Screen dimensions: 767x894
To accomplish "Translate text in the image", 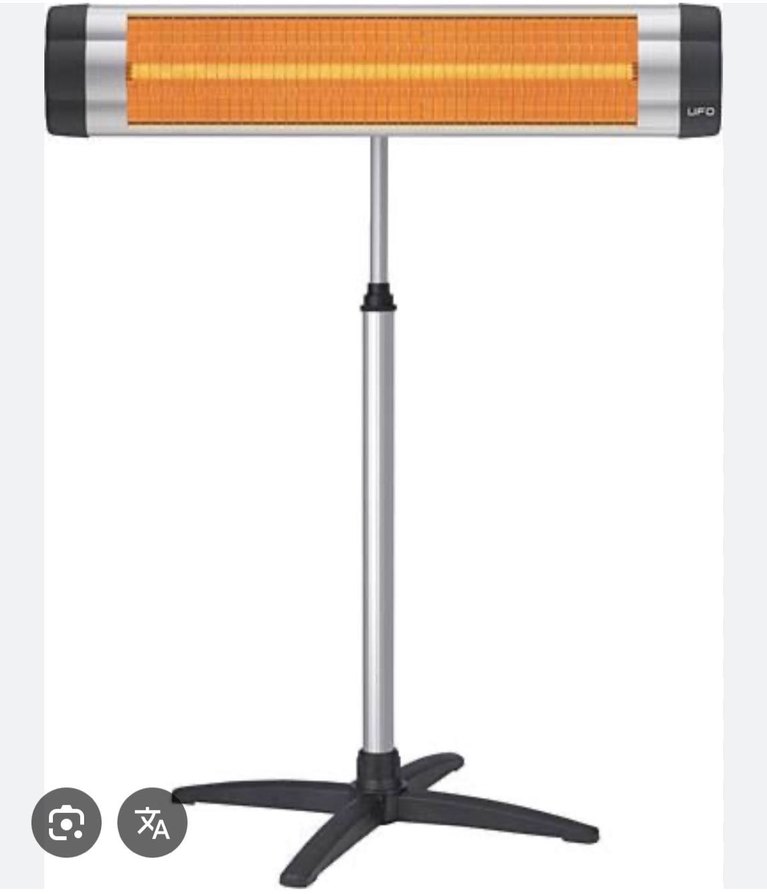I will click(x=152, y=823).
